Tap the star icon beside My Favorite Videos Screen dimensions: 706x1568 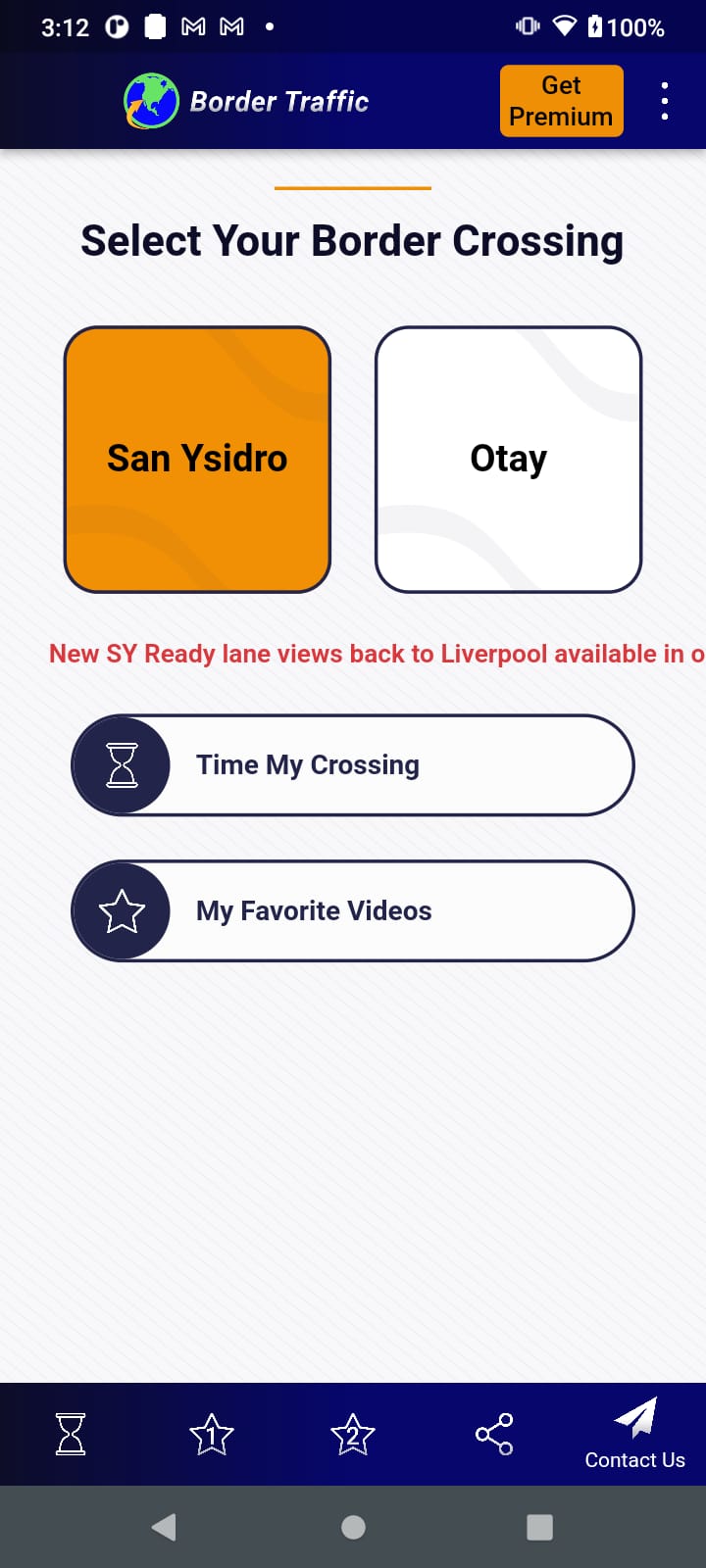coord(122,910)
